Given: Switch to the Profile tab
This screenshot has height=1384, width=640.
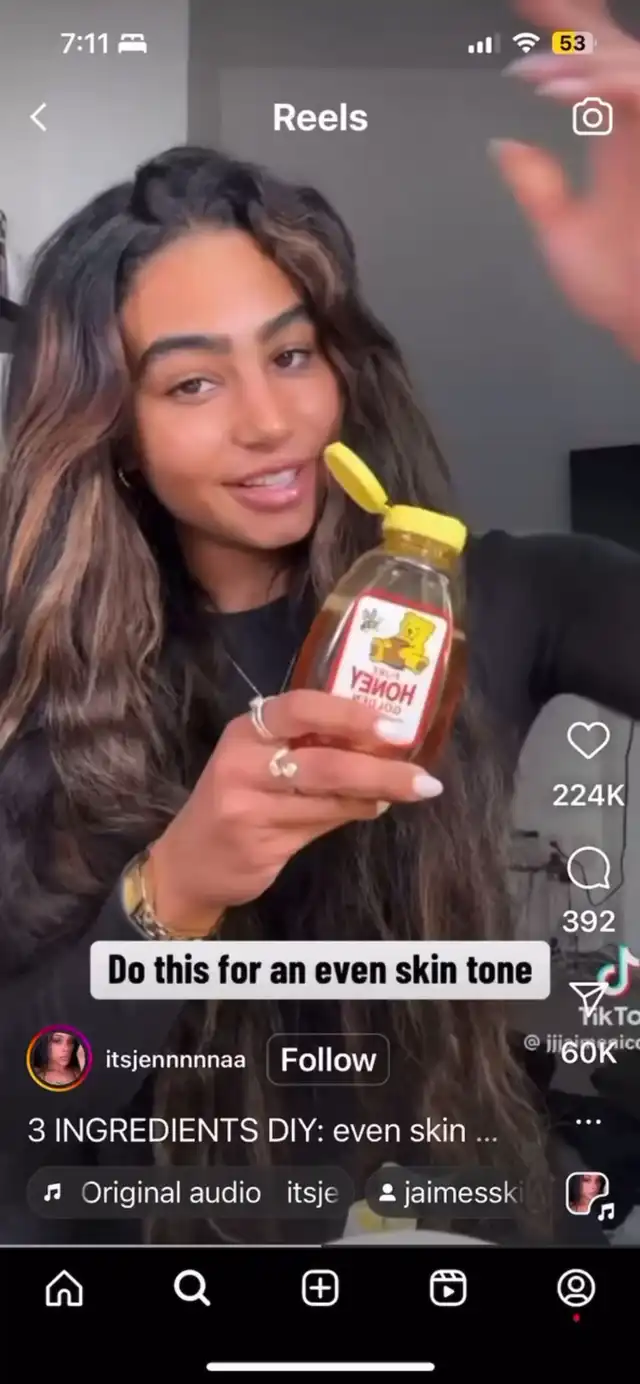Looking at the screenshot, I should pyautogui.click(x=576, y=1288).
